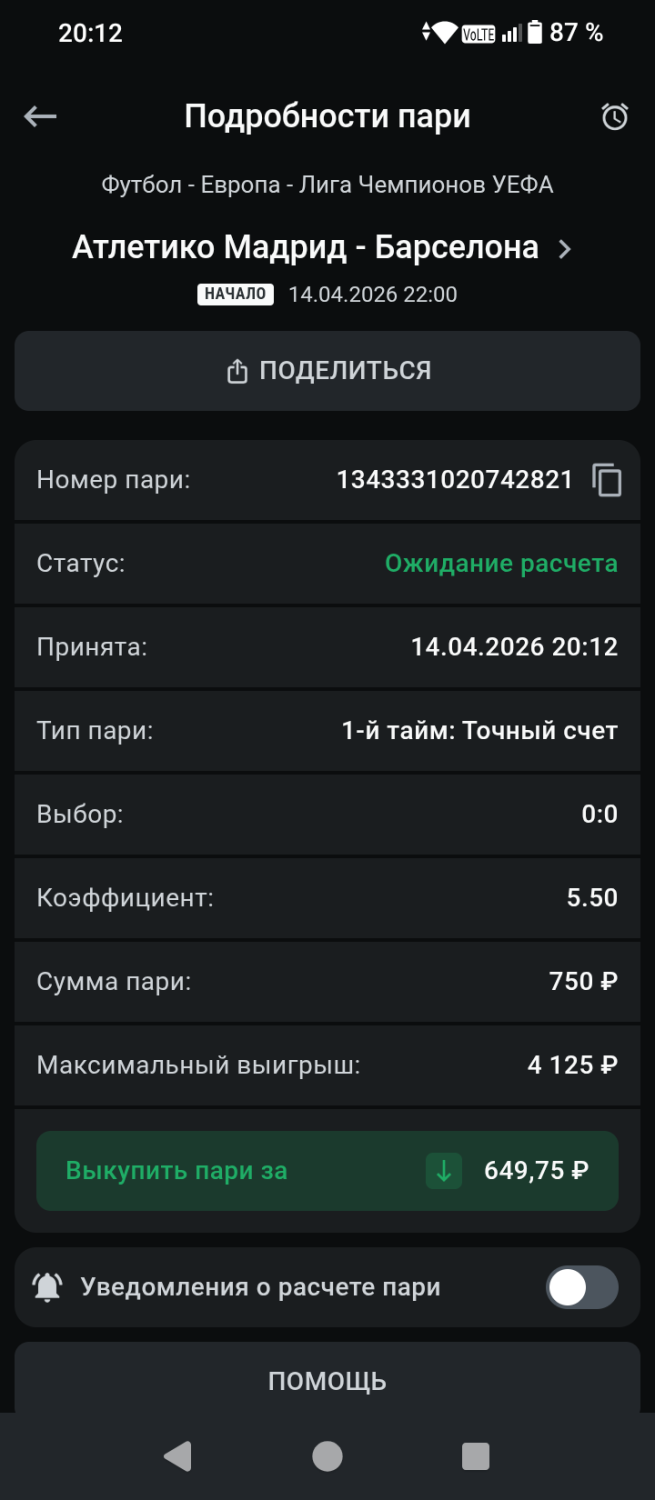Cash out with Выкупить пари за
This screenshot has height=1500, width=655.
327,1171
